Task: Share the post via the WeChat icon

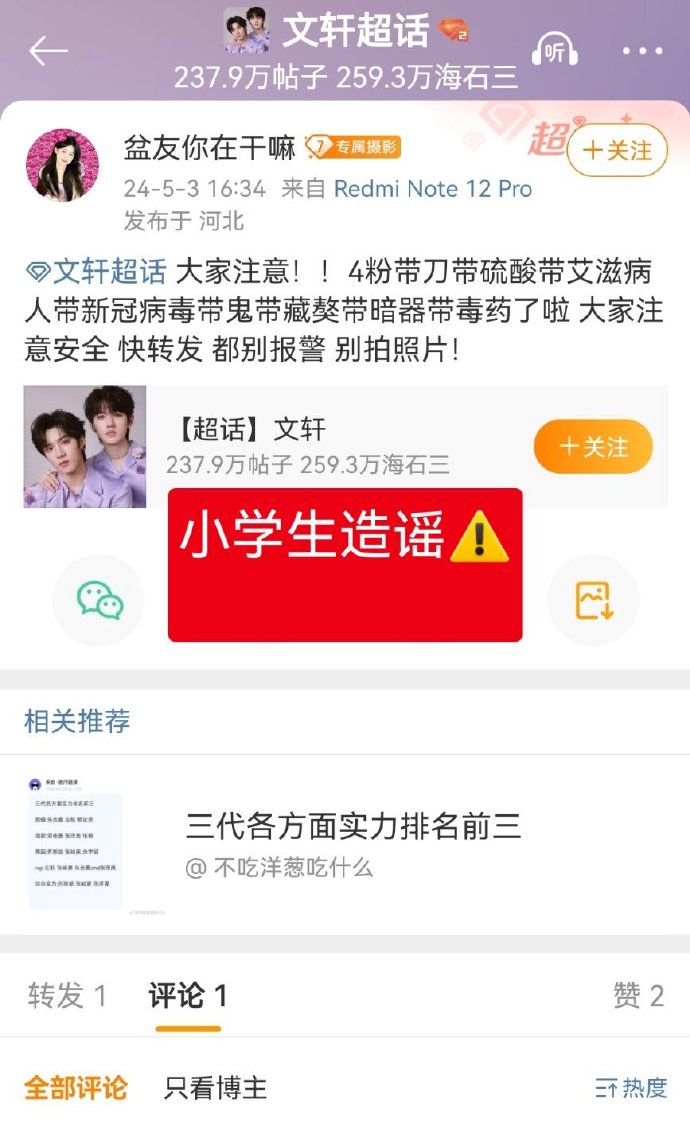Action: pyautogui.click(x=99, y=600)
